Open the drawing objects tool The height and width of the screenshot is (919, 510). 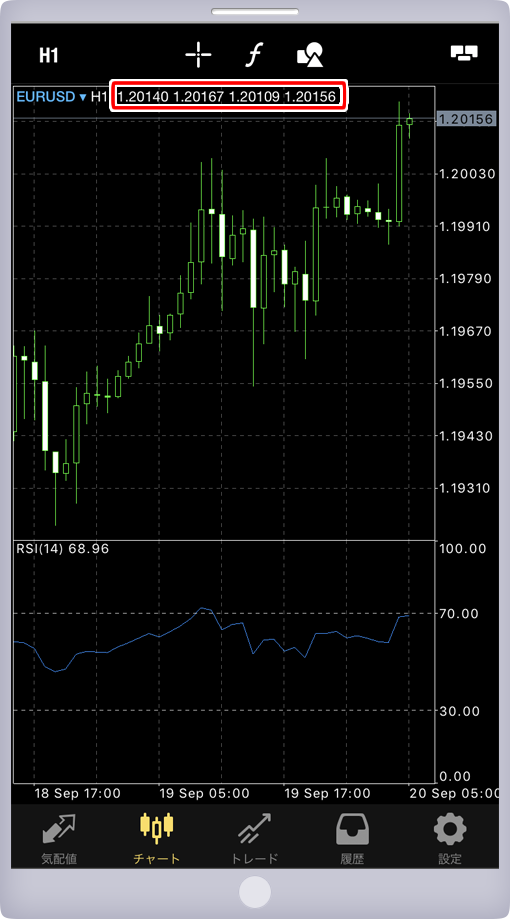(310, 55)
